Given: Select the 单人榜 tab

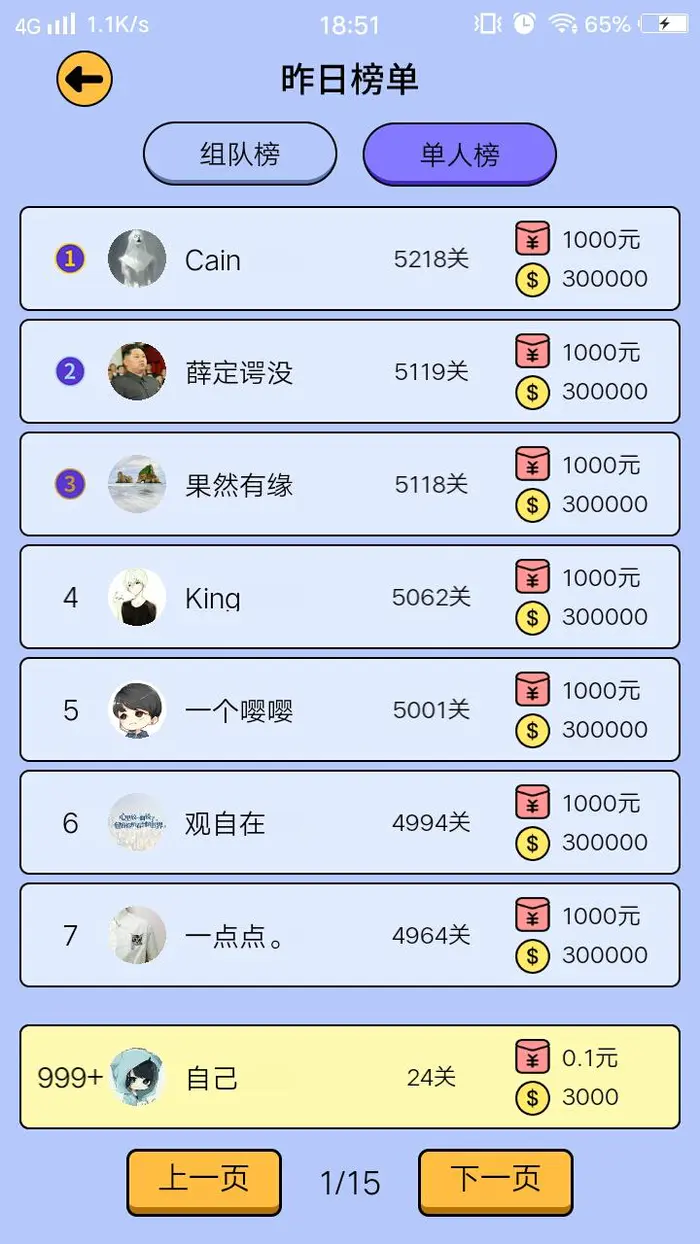Looking at the screenshot, I should click(x=459, y=154).
